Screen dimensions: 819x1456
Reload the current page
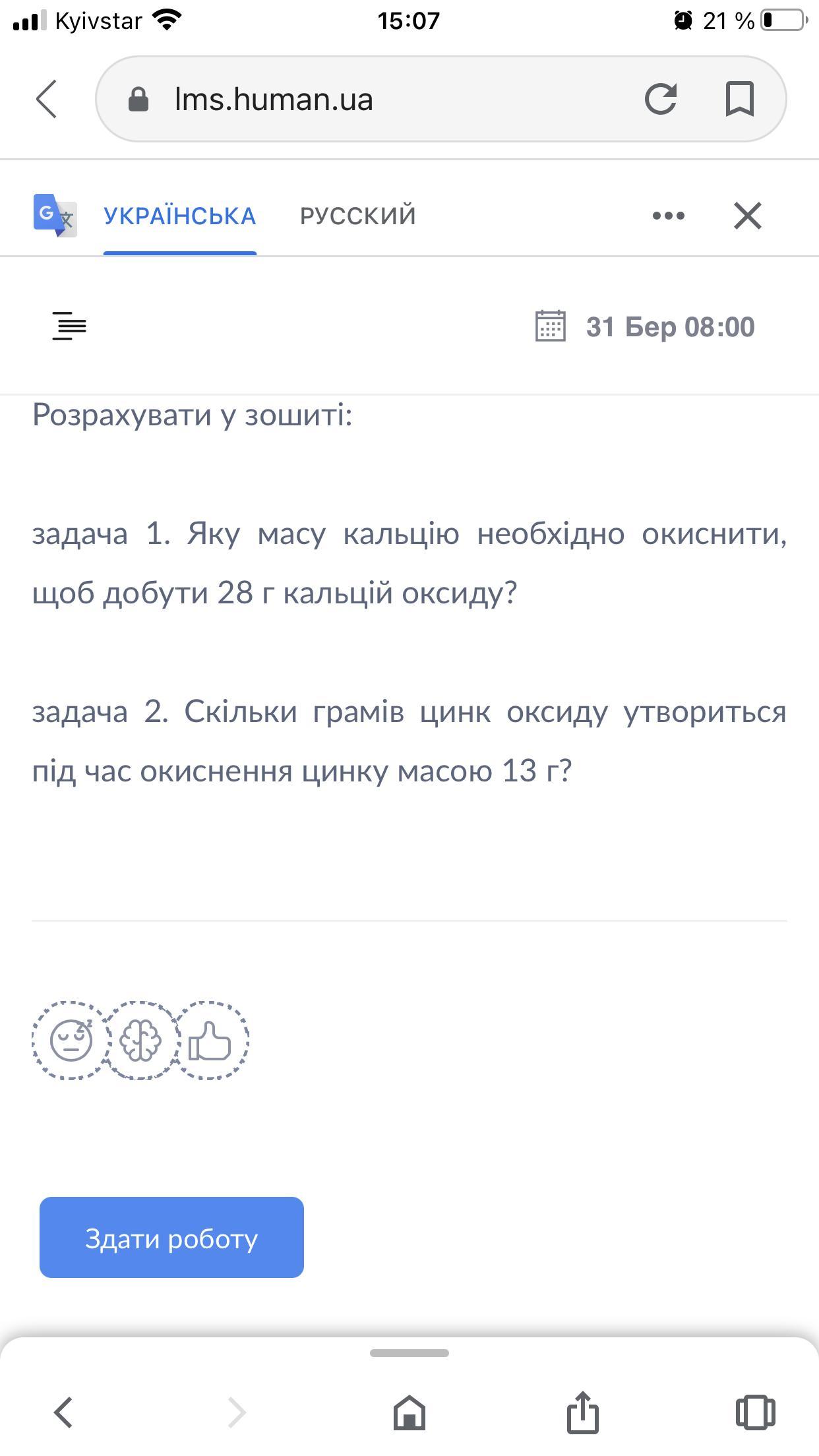661,99
